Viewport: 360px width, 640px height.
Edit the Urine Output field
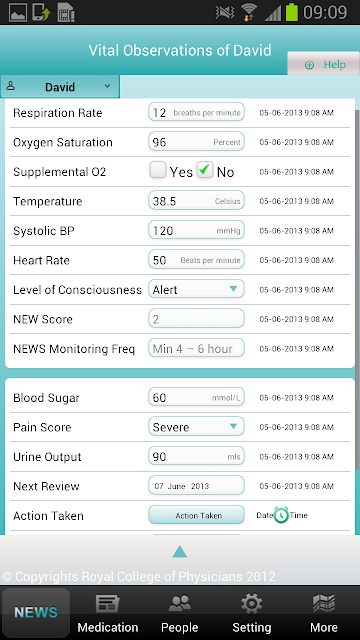click(196, 456)
